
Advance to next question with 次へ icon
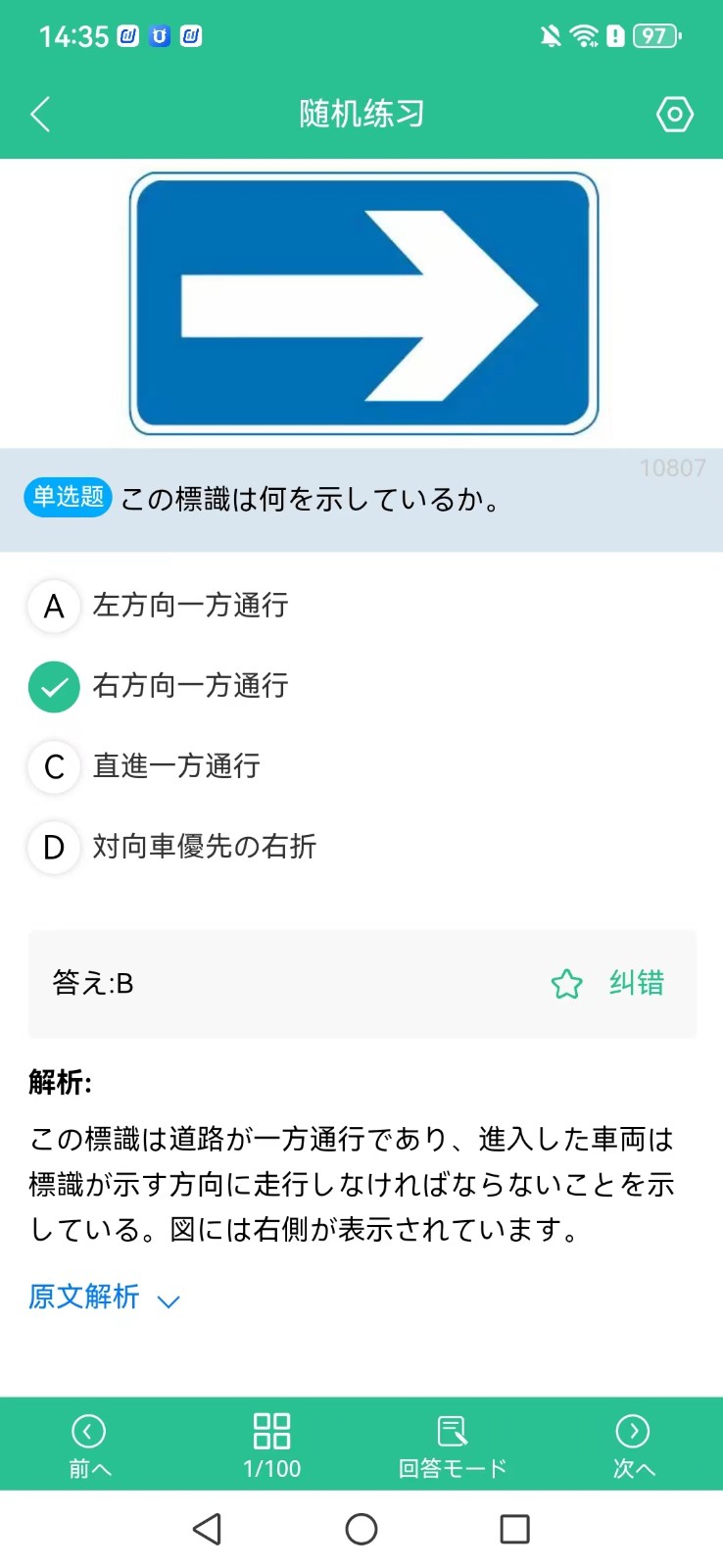pyautogui.click(x=632, y=1432)
